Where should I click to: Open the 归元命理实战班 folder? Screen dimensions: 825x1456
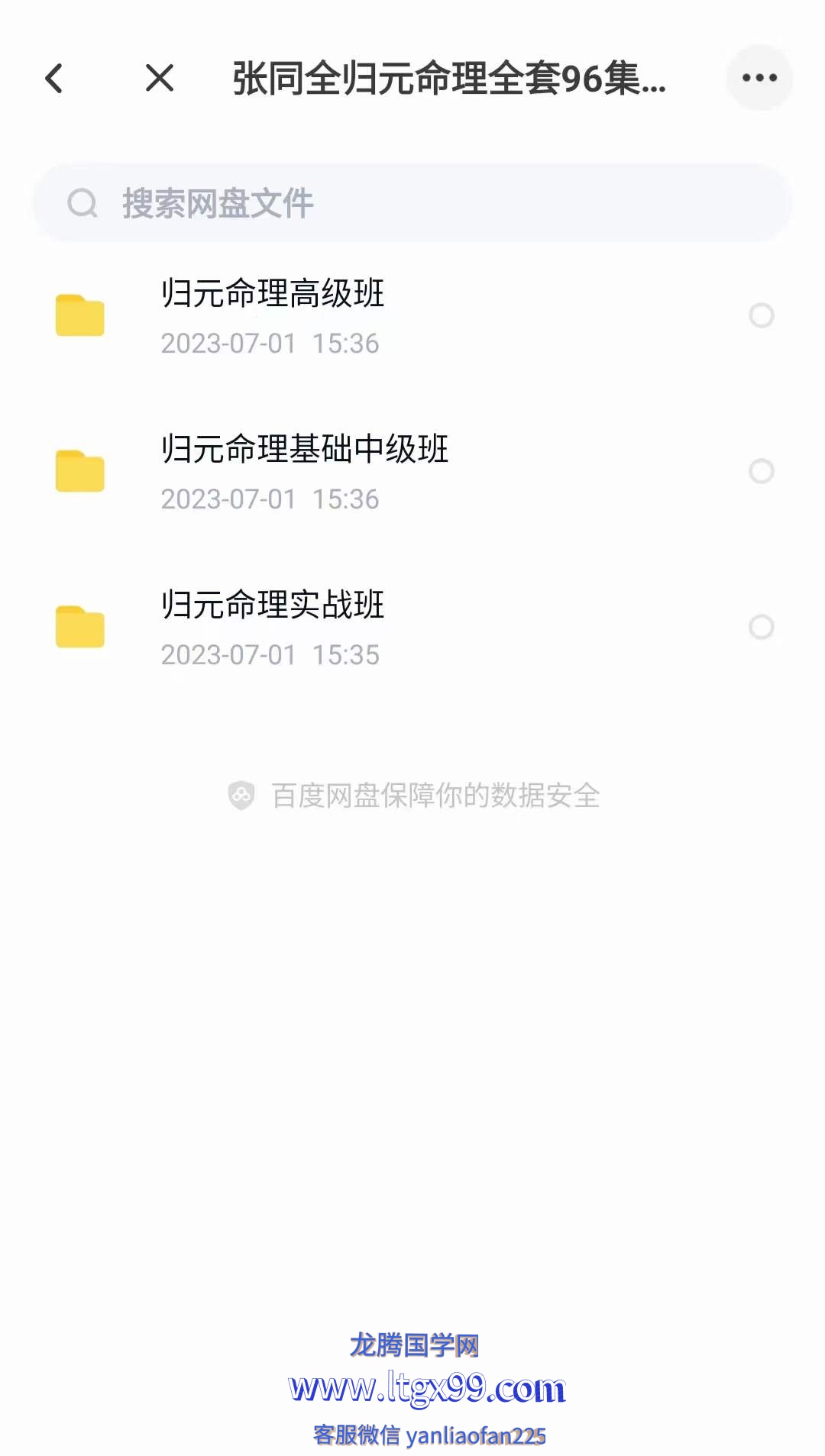click(x=412, y=628)
